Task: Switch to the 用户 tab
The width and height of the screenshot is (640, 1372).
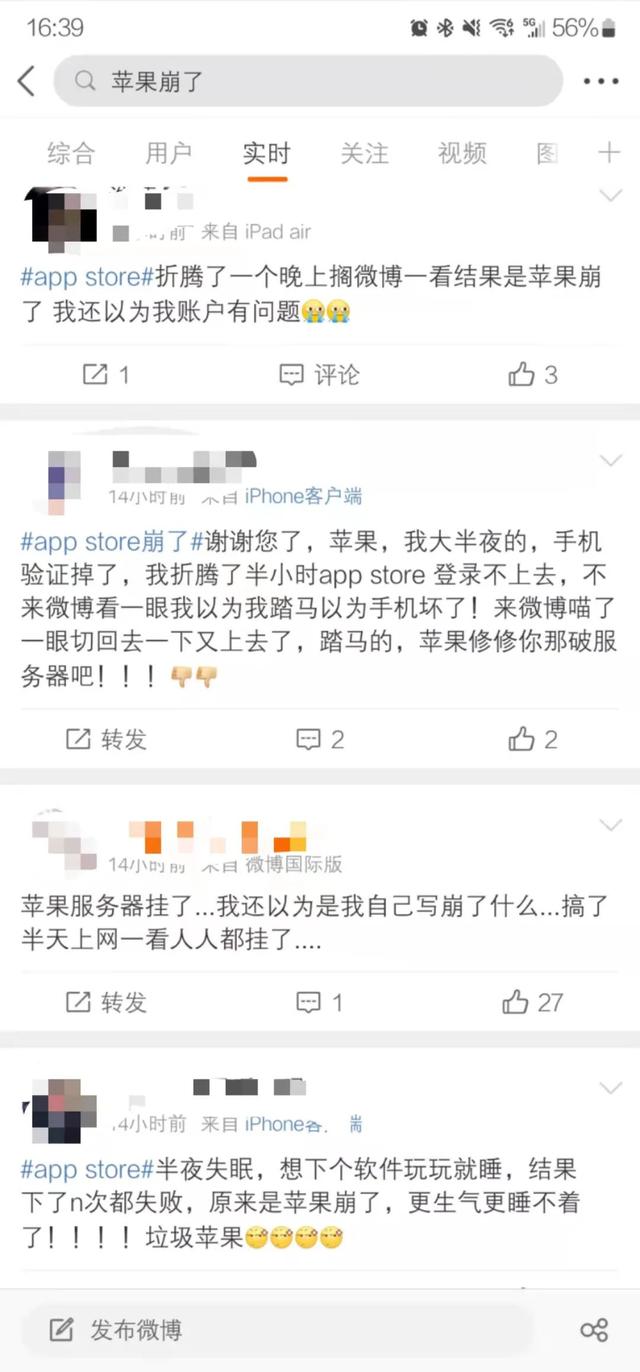Action: coord(168,153)
